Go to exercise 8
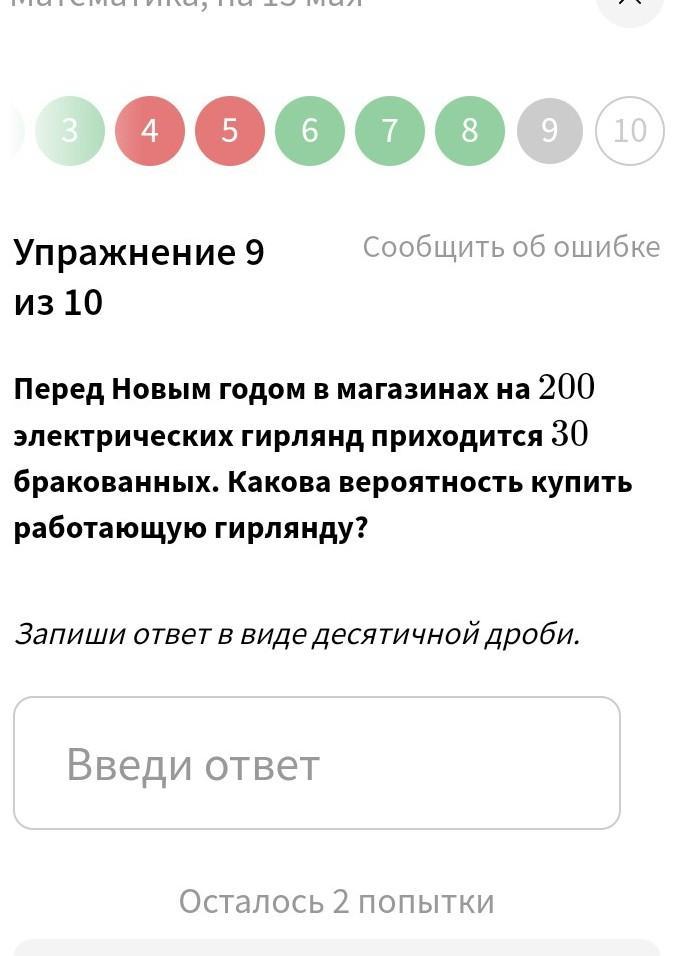The image size is (681, 956). [470, 131]
